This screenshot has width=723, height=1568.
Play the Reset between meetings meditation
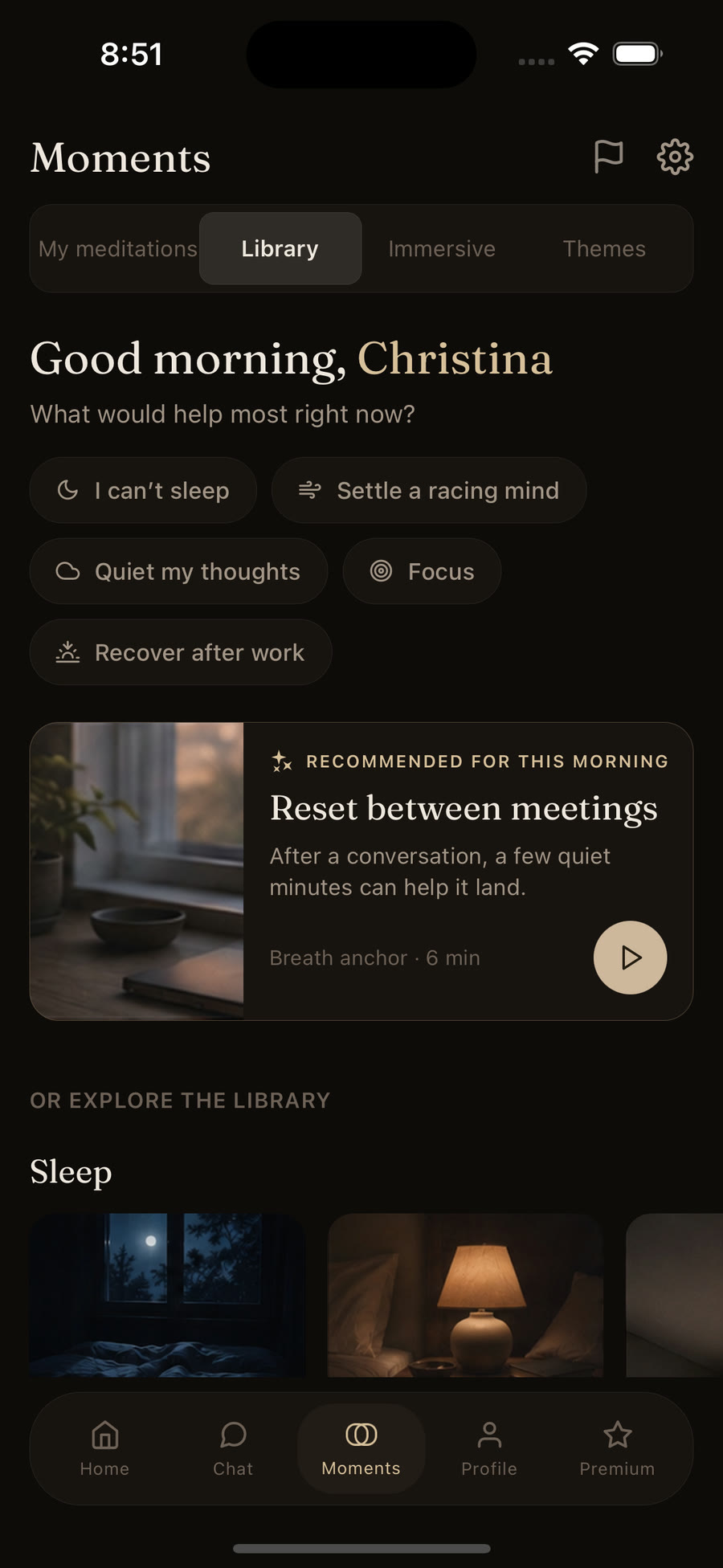click(x=630, y=958)
